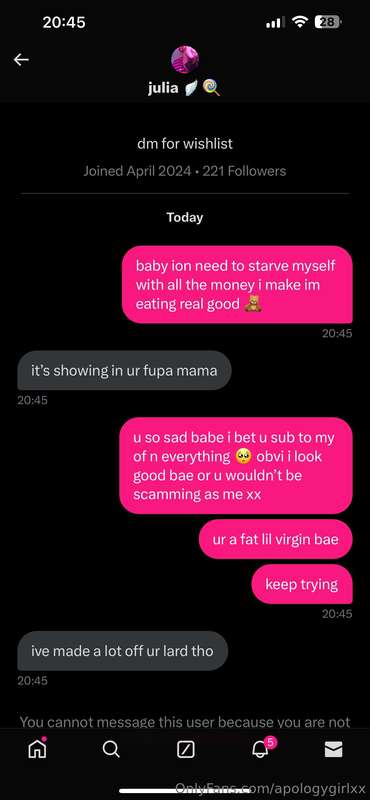Open the Search tab

coord(111,749)
